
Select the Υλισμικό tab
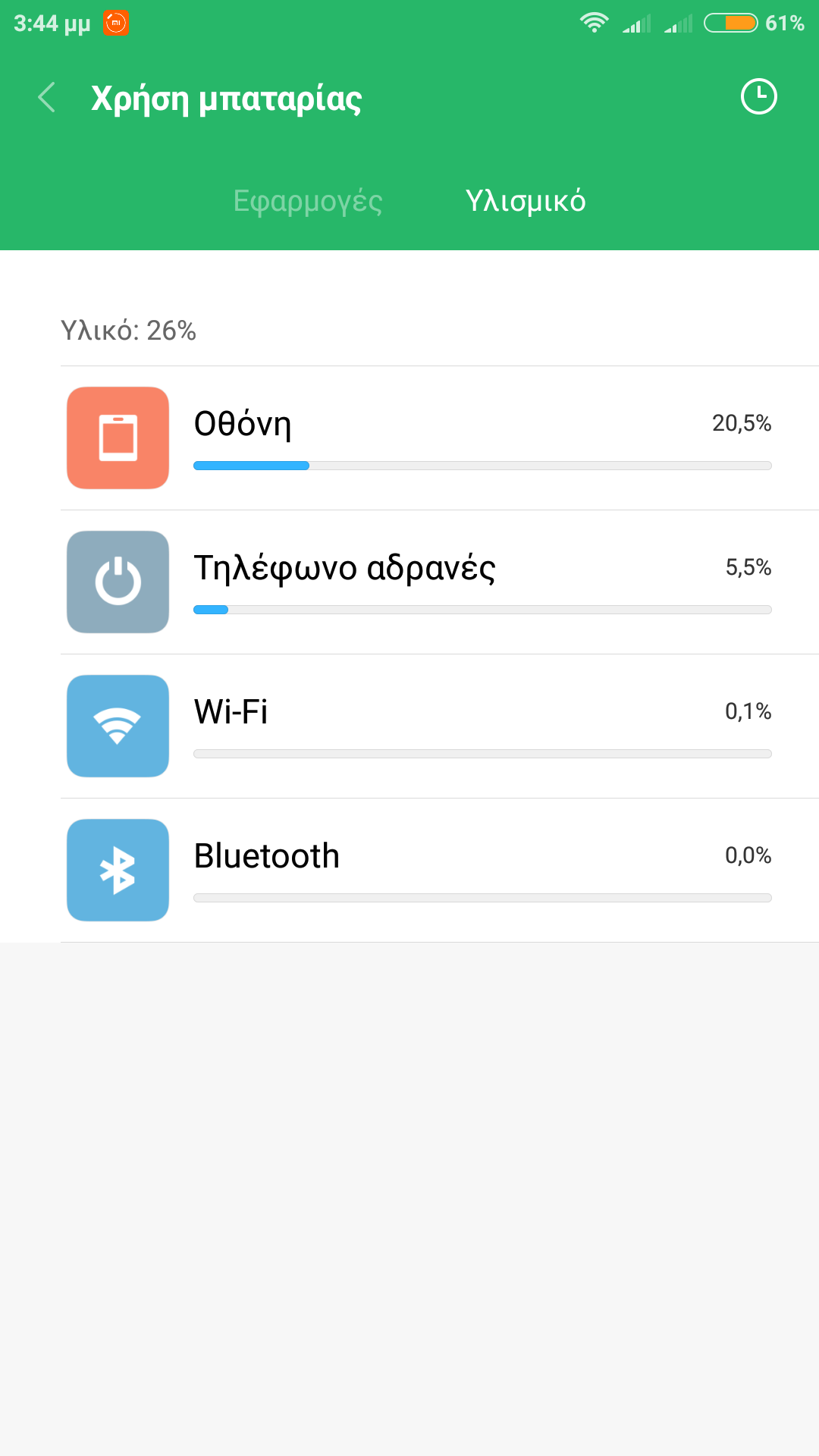coord(526,201)
